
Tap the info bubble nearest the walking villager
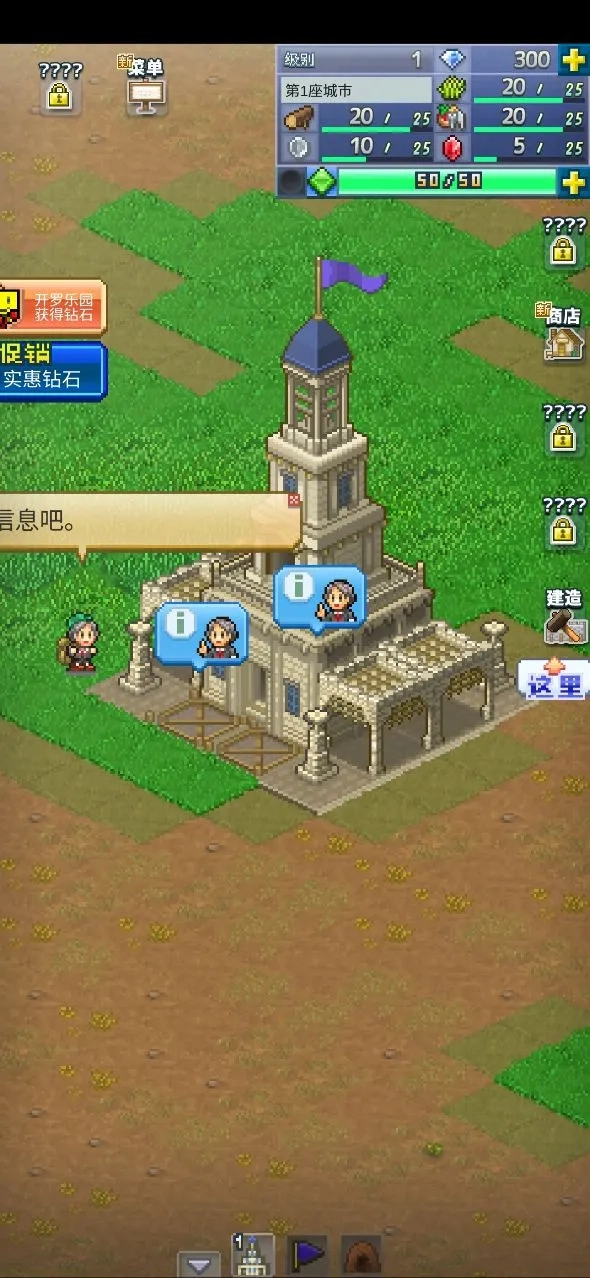point(200,632)
